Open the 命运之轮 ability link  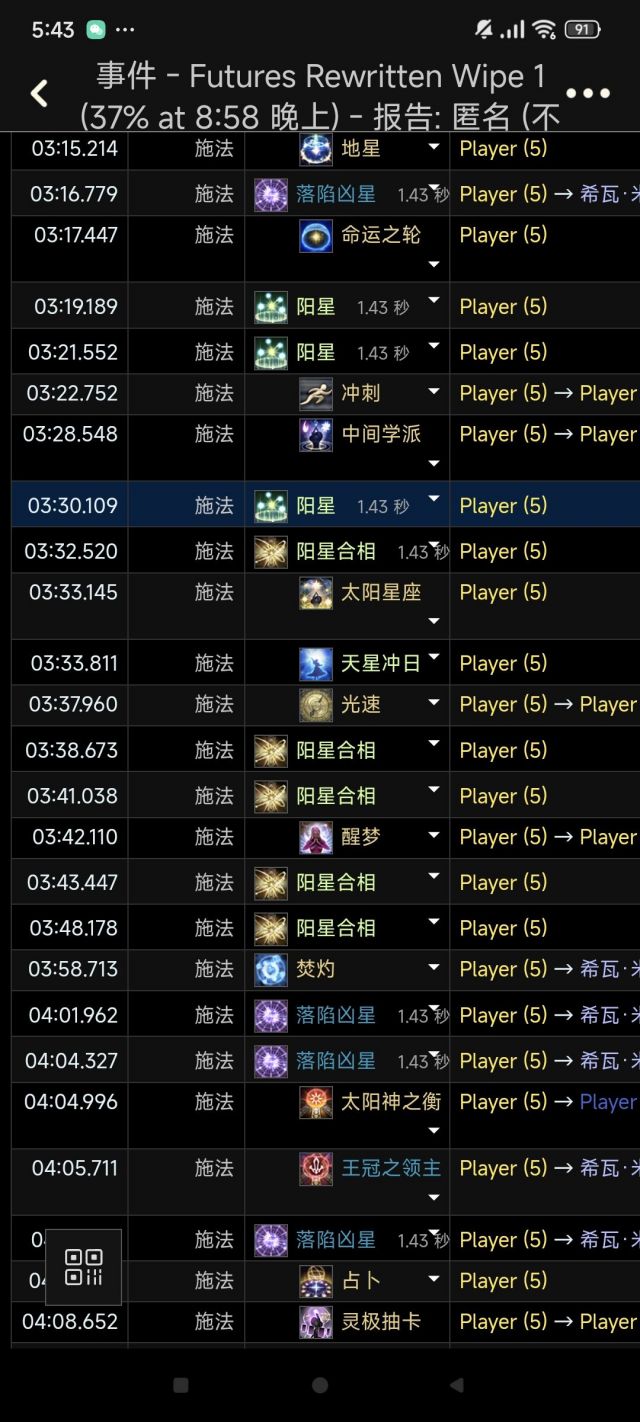click(380, 235)
